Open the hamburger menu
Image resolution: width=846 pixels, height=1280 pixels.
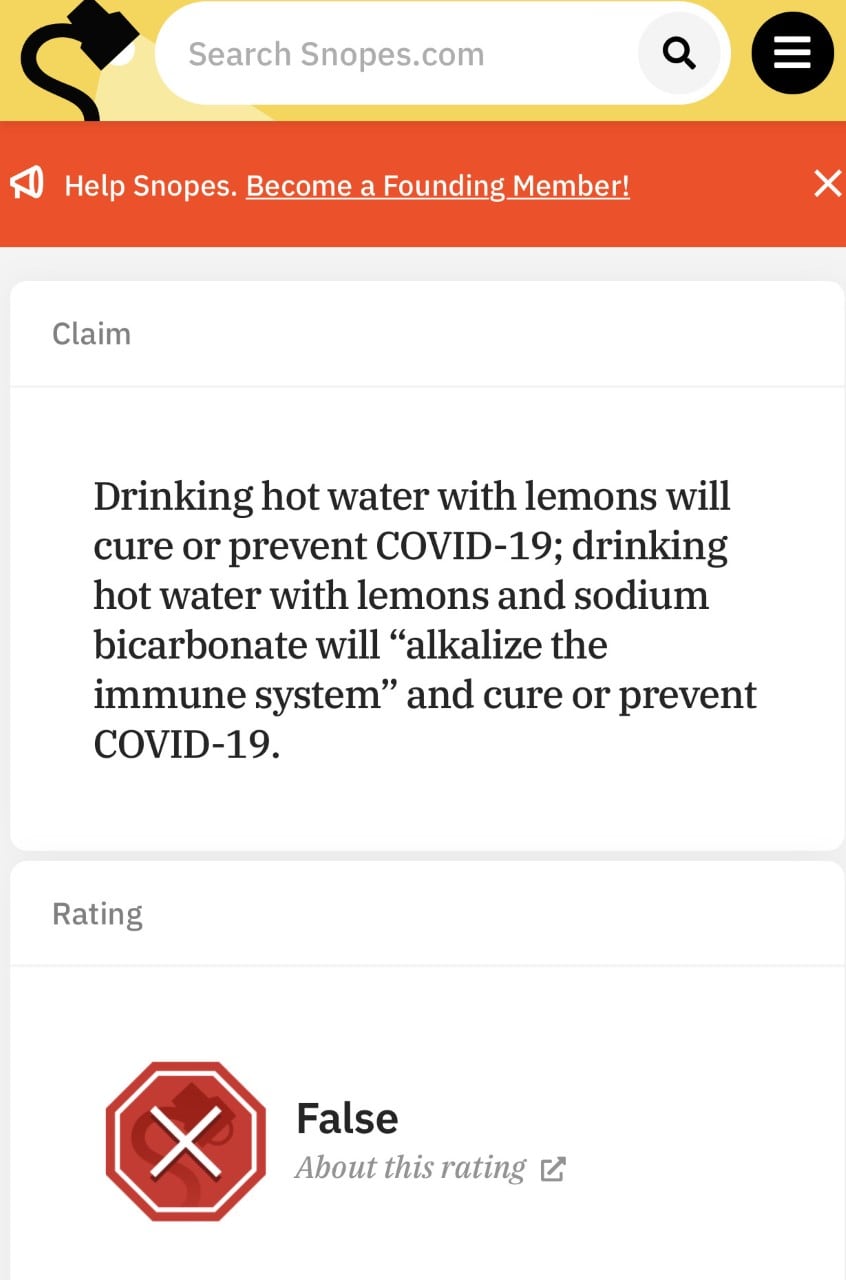click(x=792, y=53)
